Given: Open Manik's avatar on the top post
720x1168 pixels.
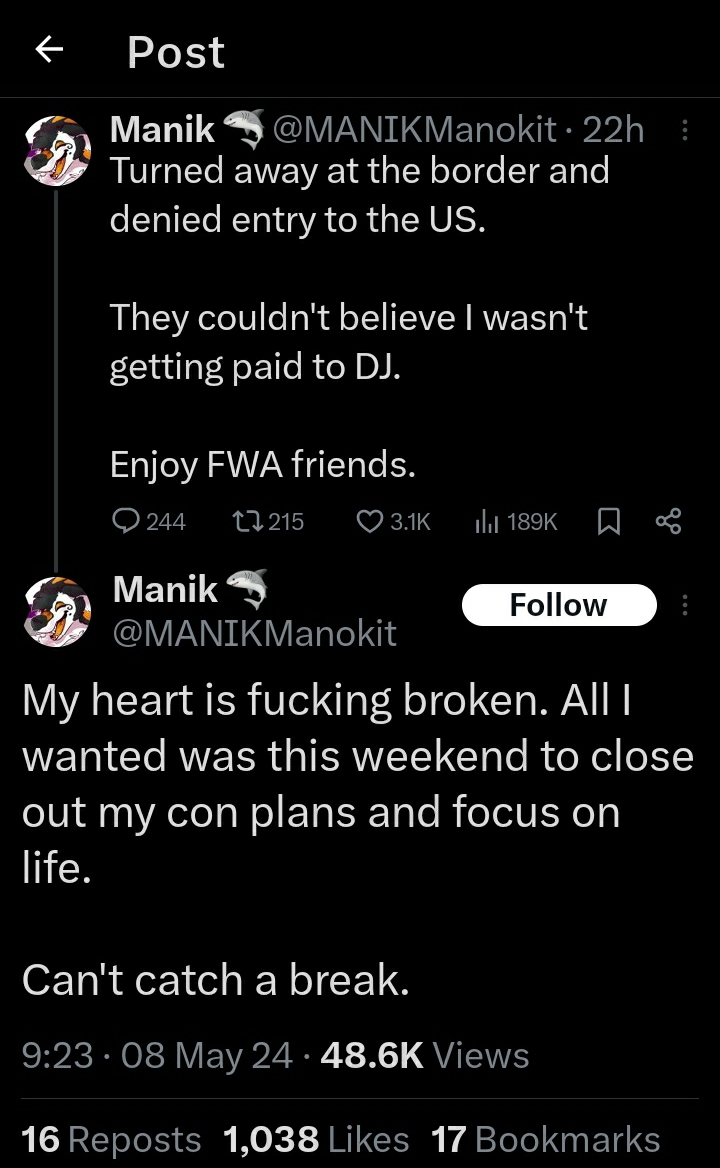Looking at the screenshot, I should point(57,150).
